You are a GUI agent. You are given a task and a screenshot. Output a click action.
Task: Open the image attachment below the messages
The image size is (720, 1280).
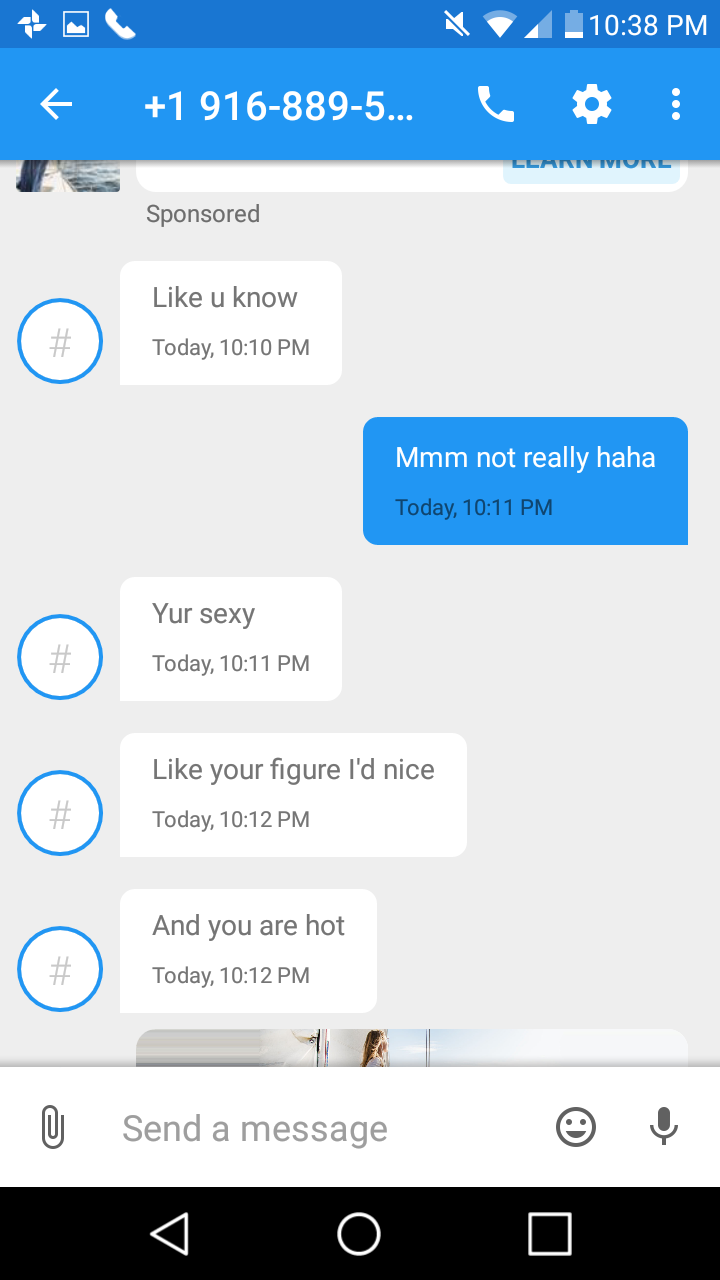coord(411,1047)
